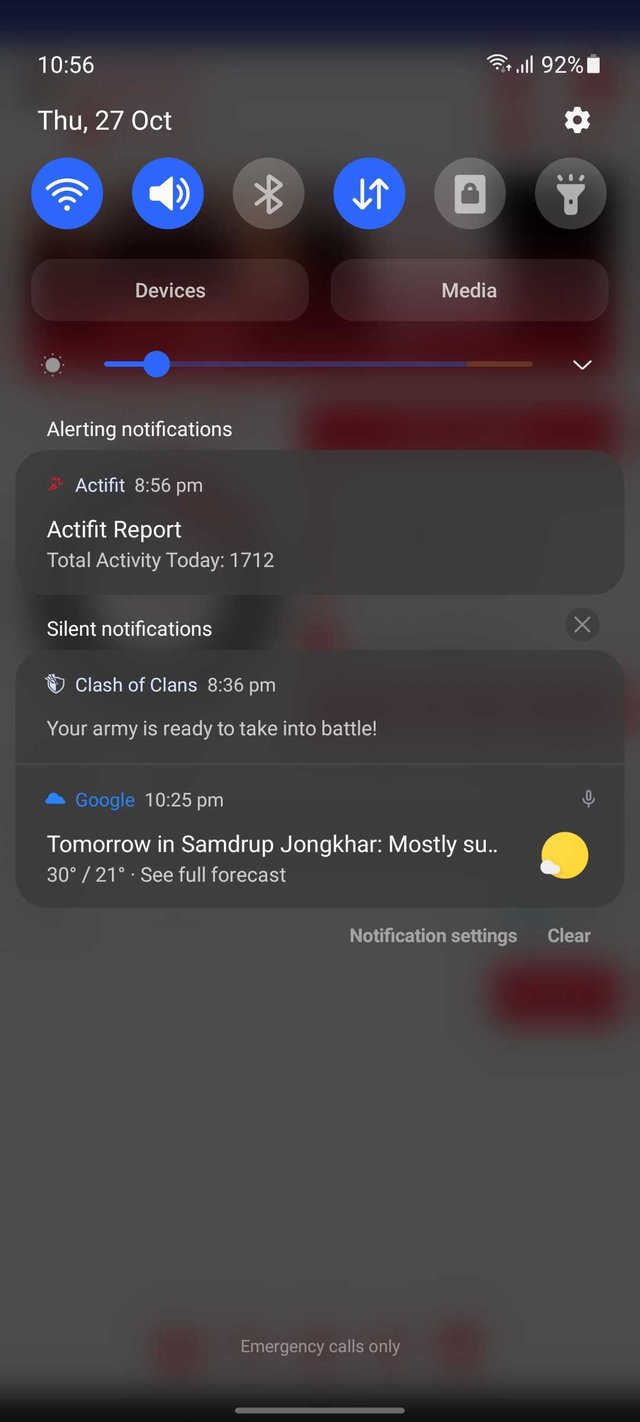
Task: Open the Actifit Report notification
Action: 320,522
